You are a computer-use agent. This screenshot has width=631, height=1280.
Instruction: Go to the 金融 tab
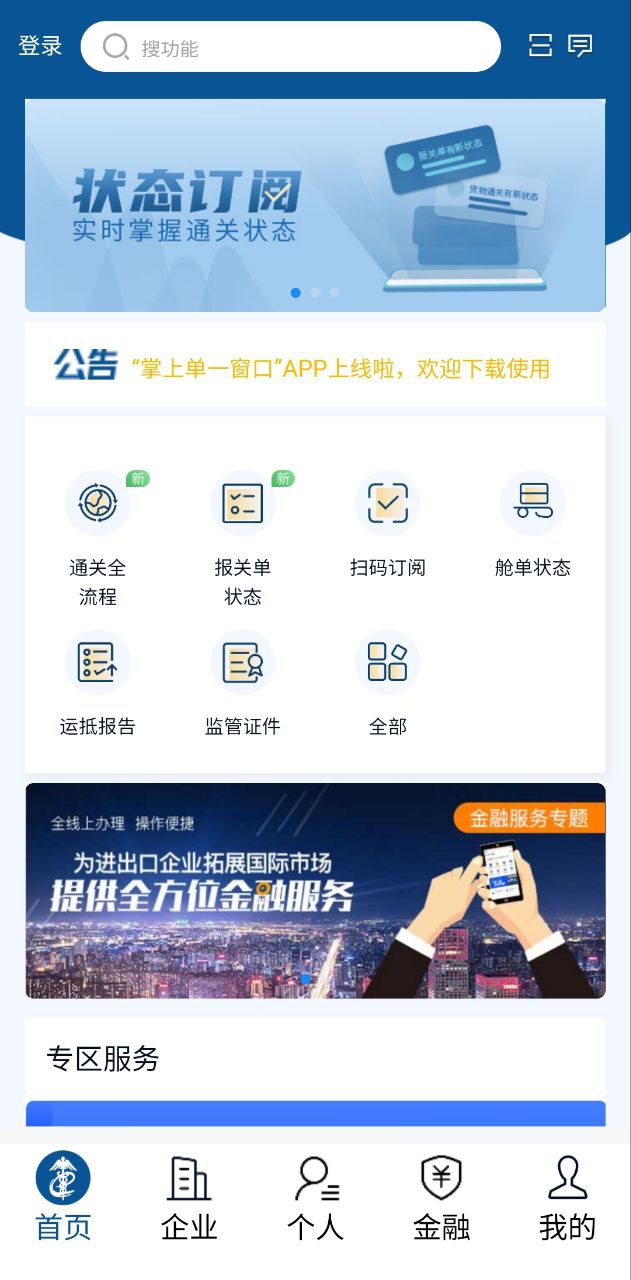coord(441,1198)
